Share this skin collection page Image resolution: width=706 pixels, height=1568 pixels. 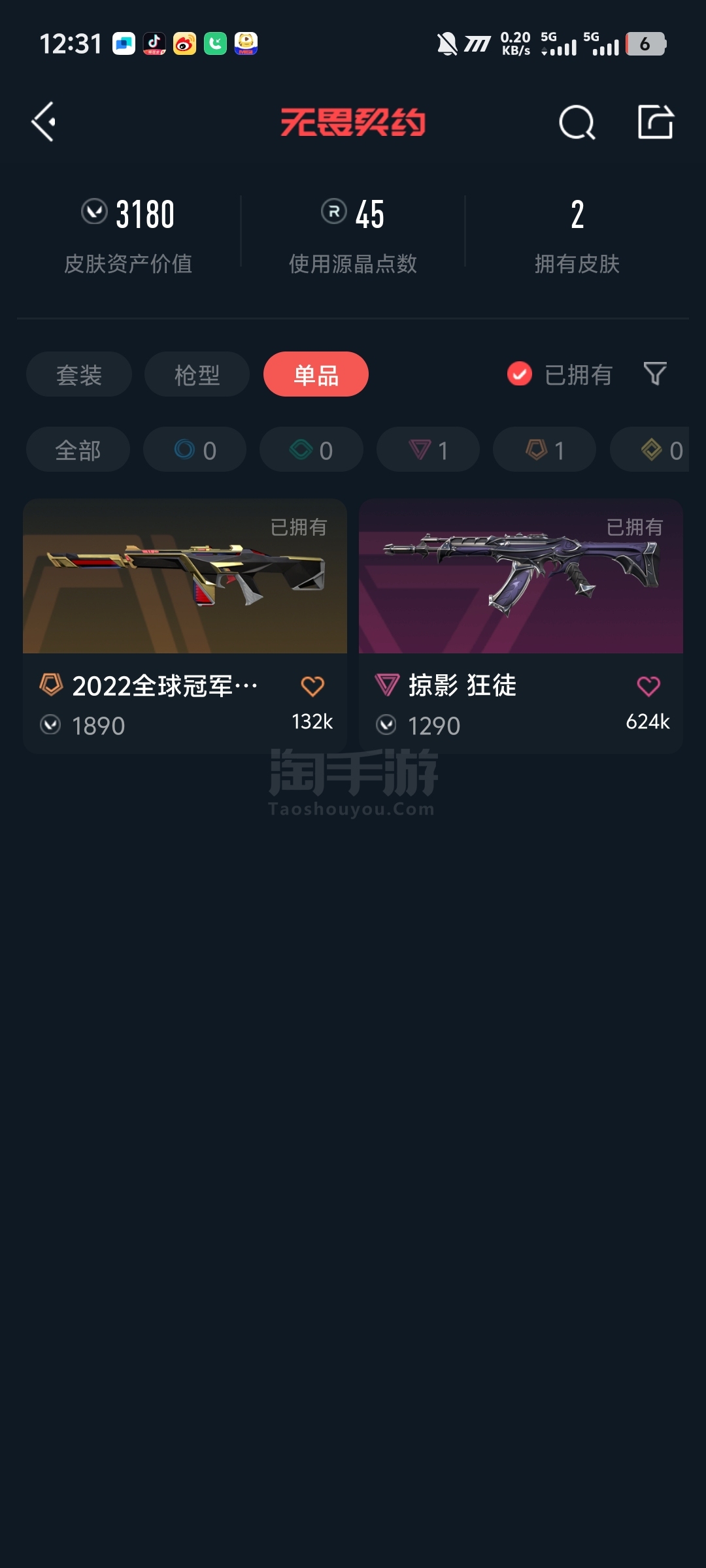click(x=656, y=122)
